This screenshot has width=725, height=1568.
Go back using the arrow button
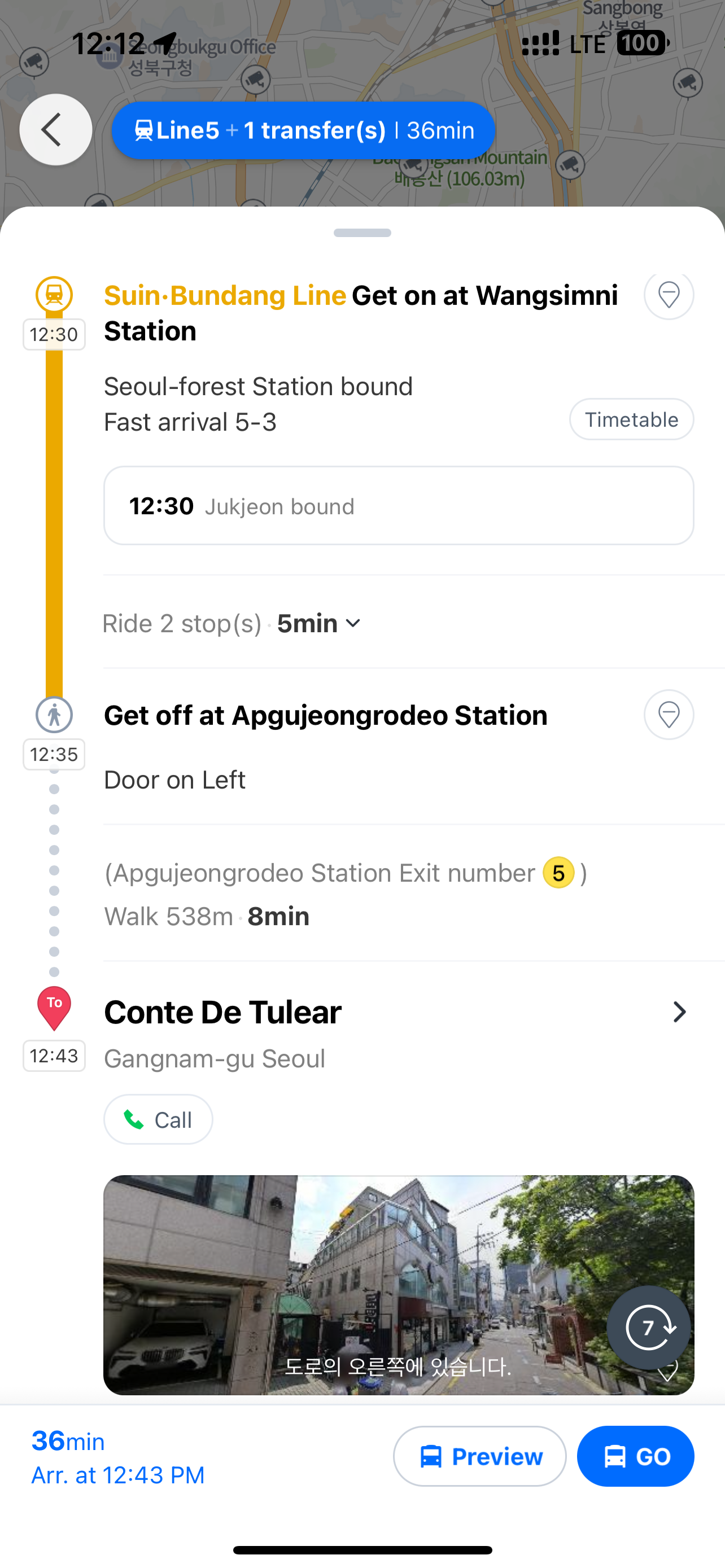[55, 130]
